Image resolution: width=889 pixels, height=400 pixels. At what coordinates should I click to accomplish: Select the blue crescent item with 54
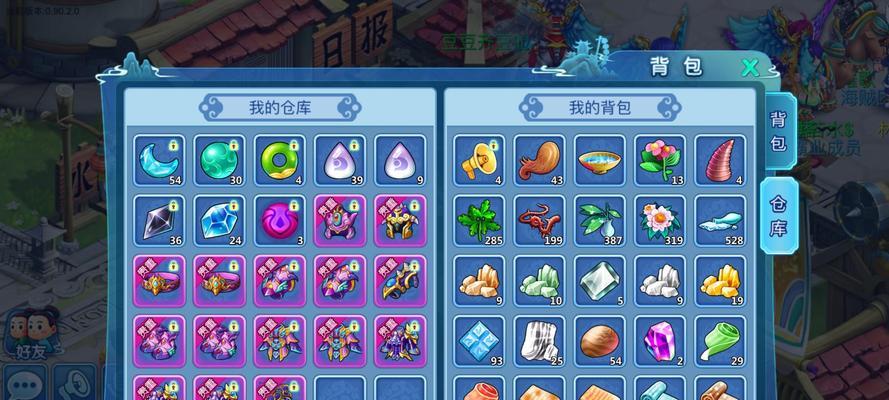pos(159,160)
